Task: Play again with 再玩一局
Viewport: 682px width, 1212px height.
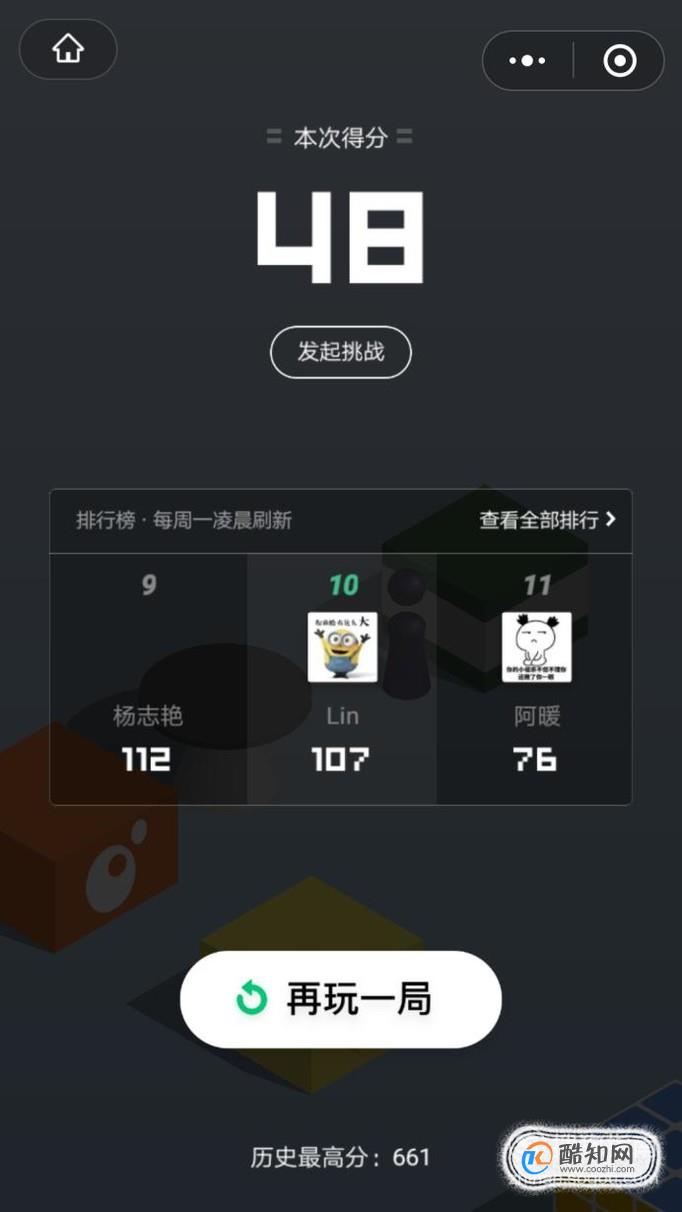Action: (x=341, y=999)
